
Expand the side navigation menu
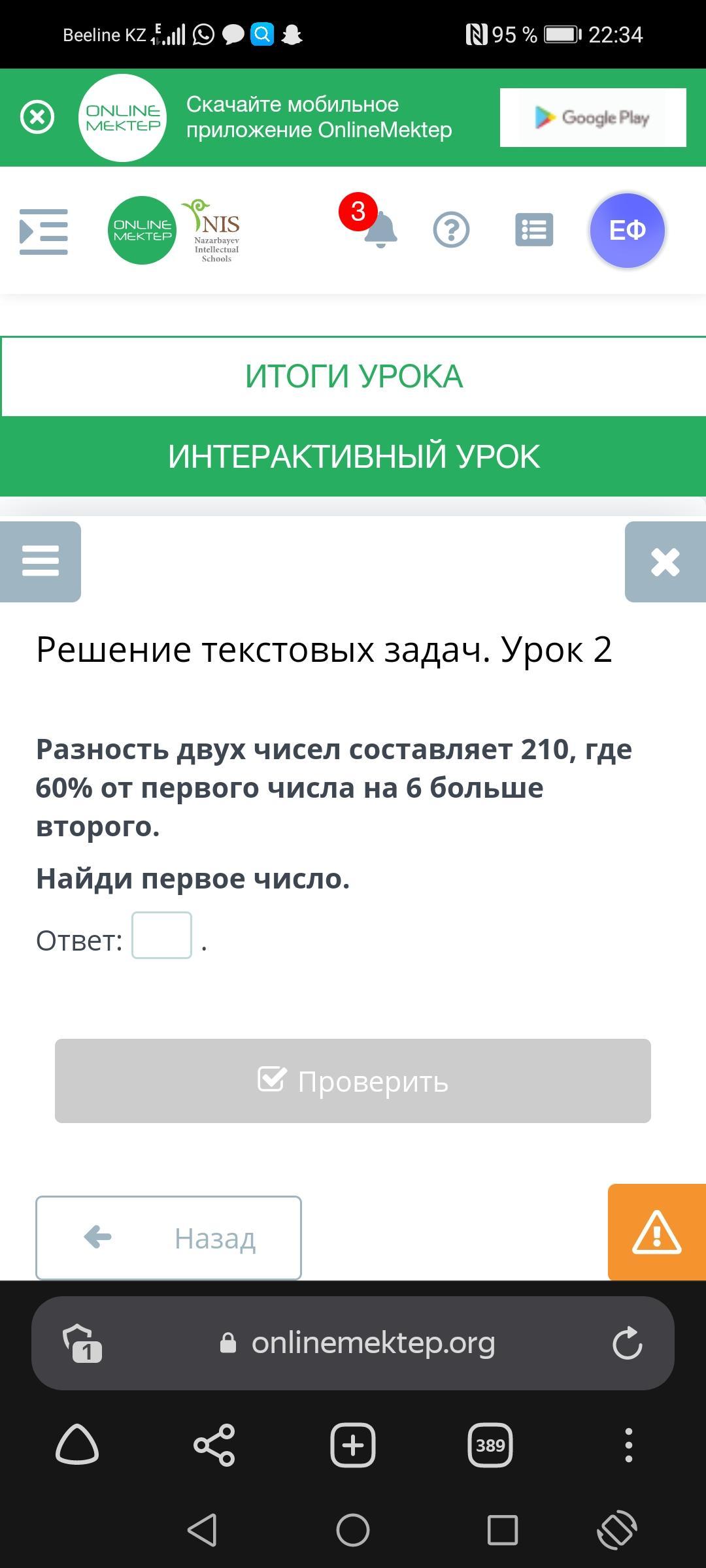[43, 231]
